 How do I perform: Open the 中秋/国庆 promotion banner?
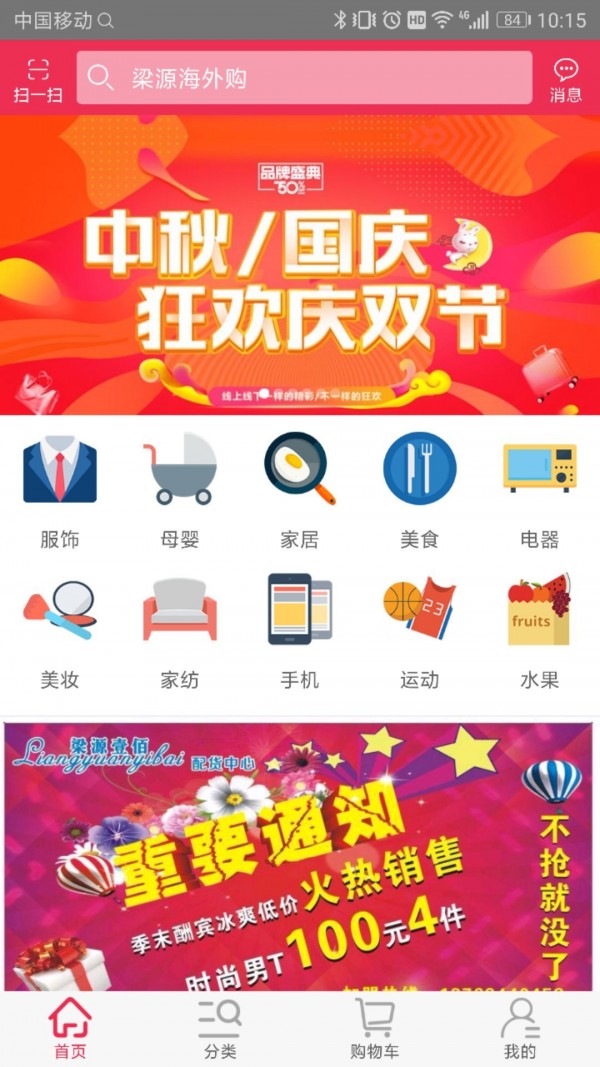(x=300, y=264)
